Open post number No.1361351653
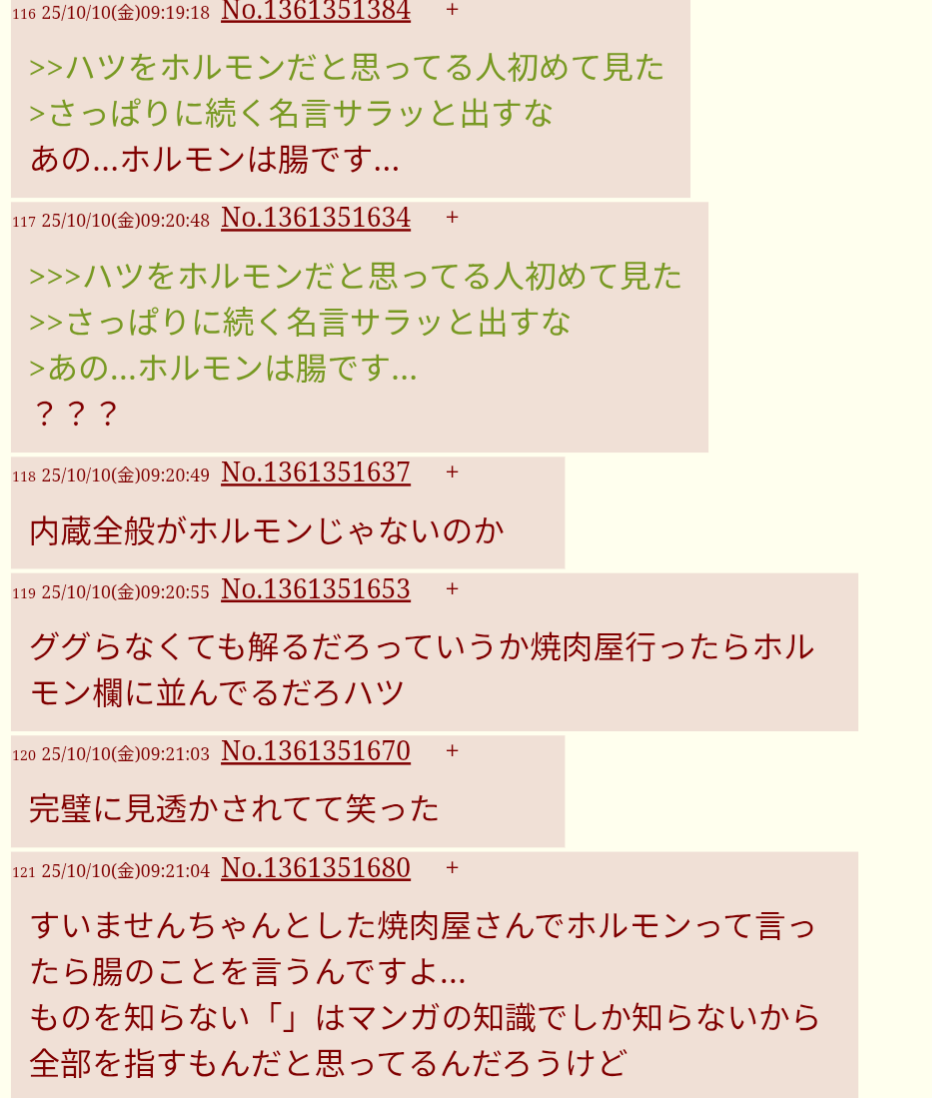Image resolution: width=932 pixels, height=1098 pixels. tap(315, 590)
